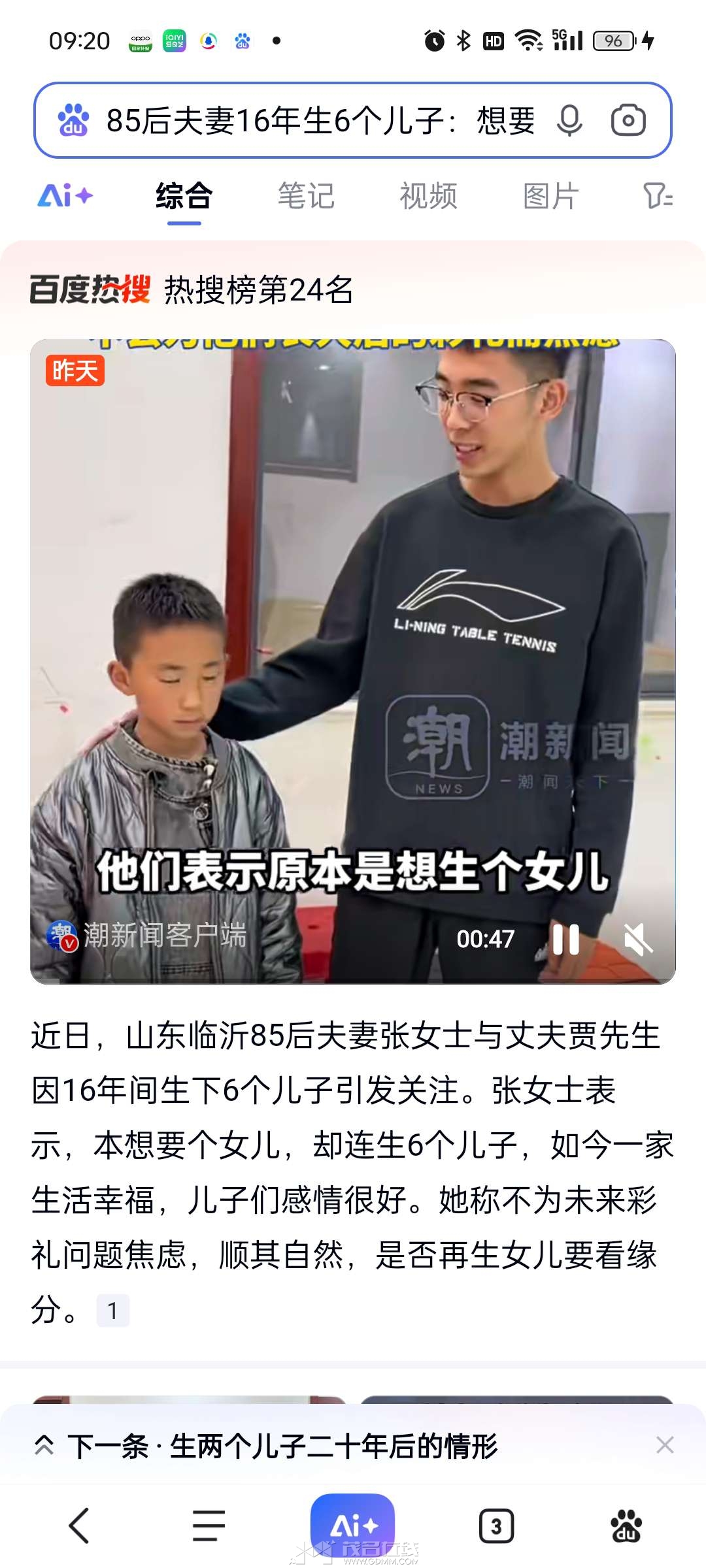The width and height of the screenshot is (706, 1568).
Task: Open the search filter icon
Action: tap(658, 195)
